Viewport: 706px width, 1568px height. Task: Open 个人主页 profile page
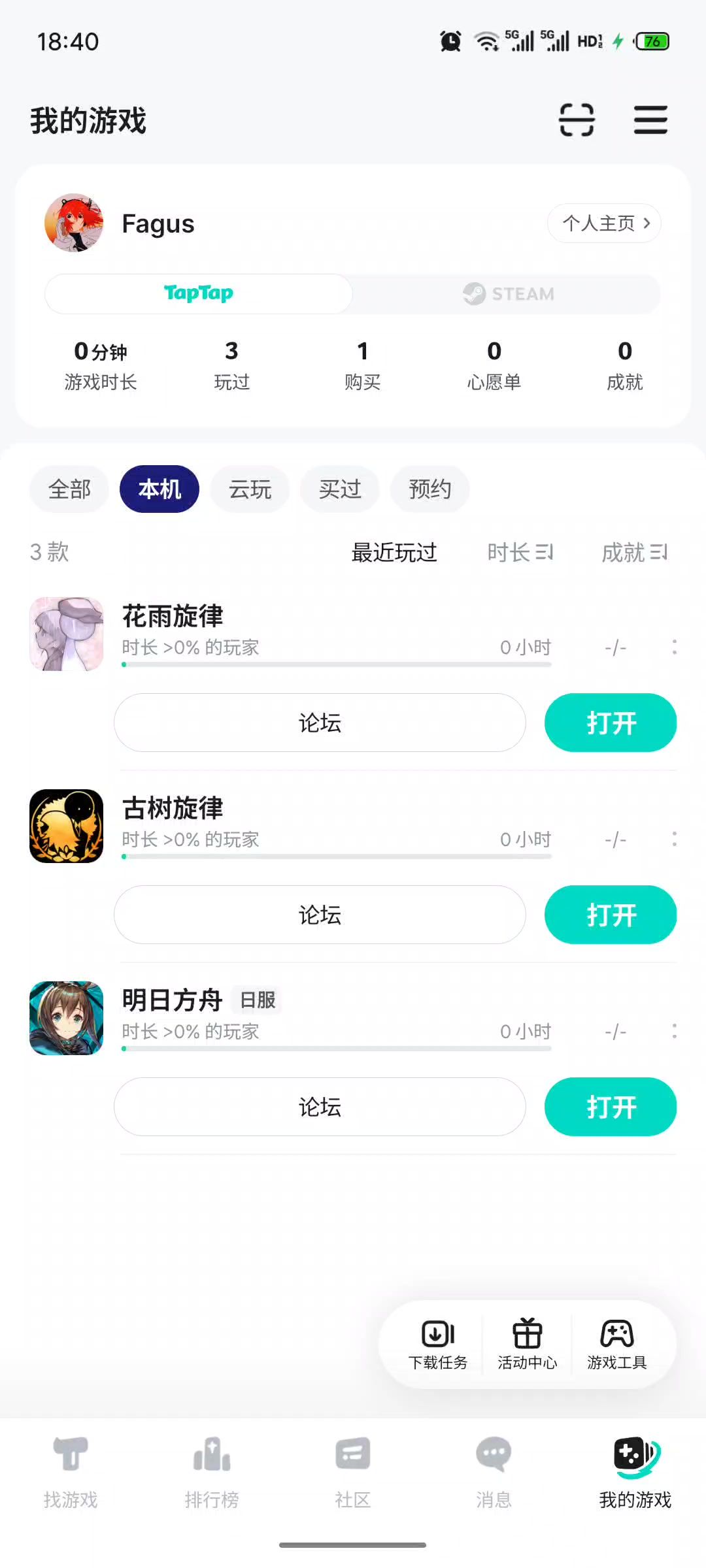604,223
